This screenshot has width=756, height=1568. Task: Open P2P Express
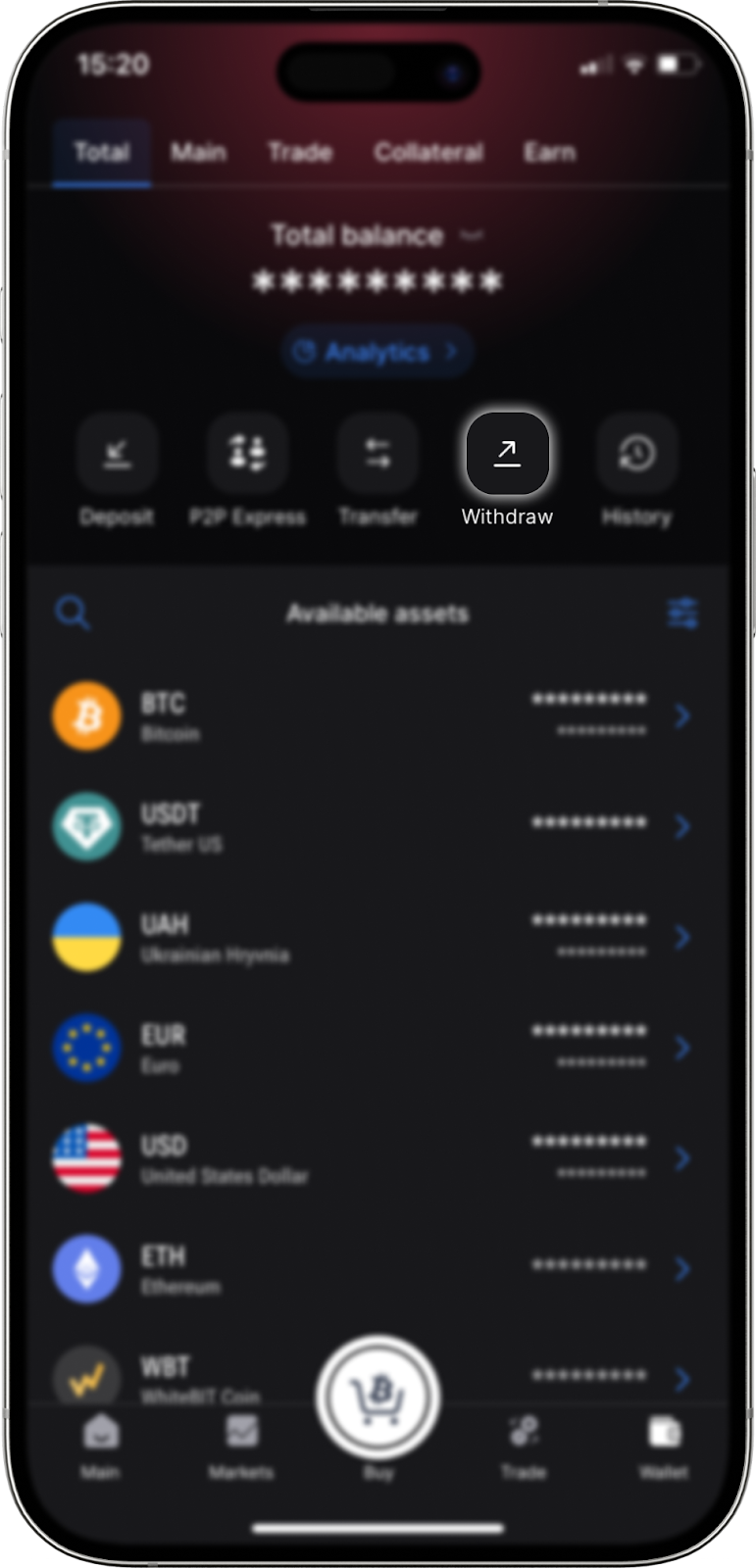coord(247,455)
